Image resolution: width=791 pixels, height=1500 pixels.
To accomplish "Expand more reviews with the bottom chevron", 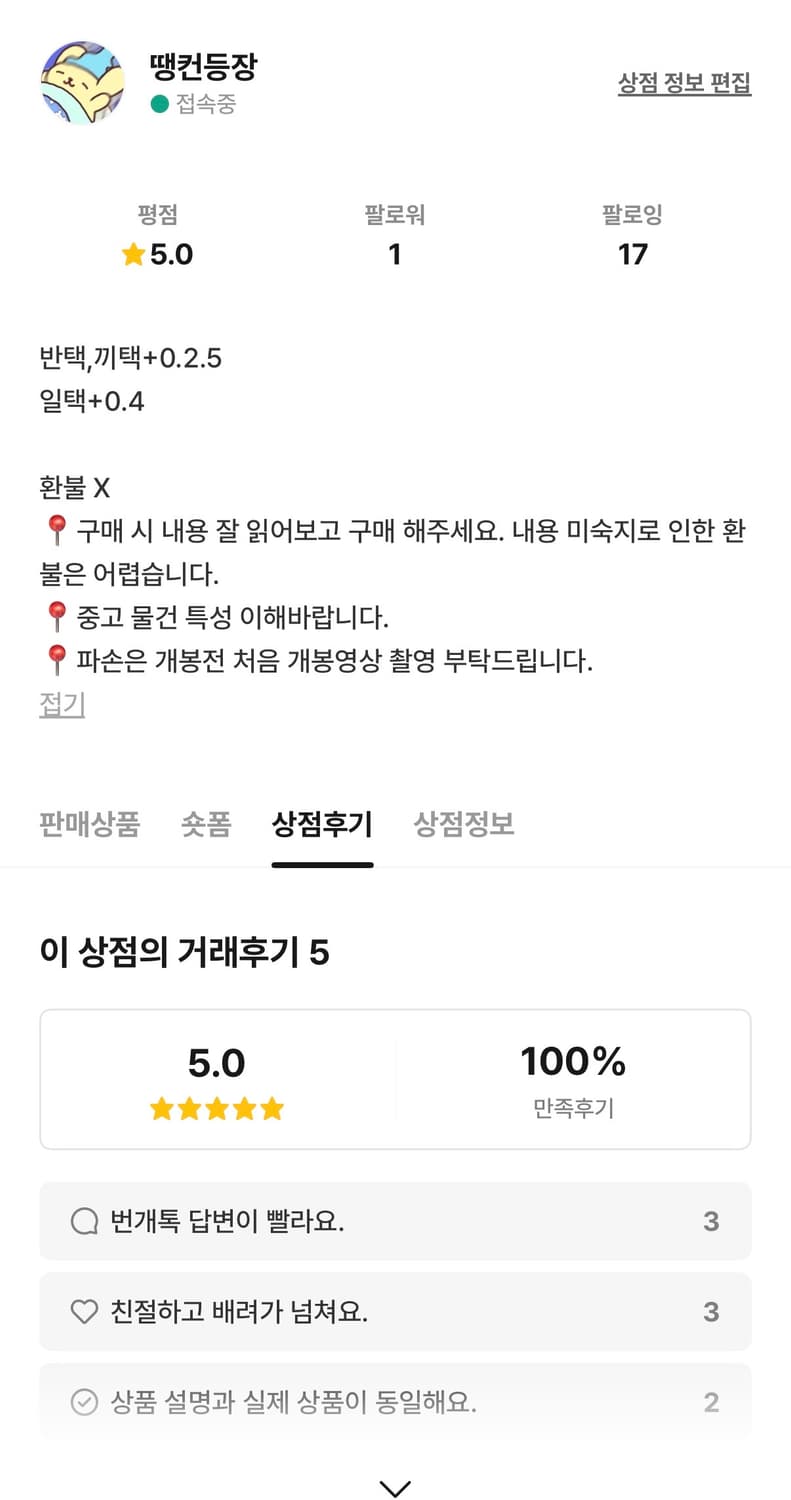I will click(395, 1487).
